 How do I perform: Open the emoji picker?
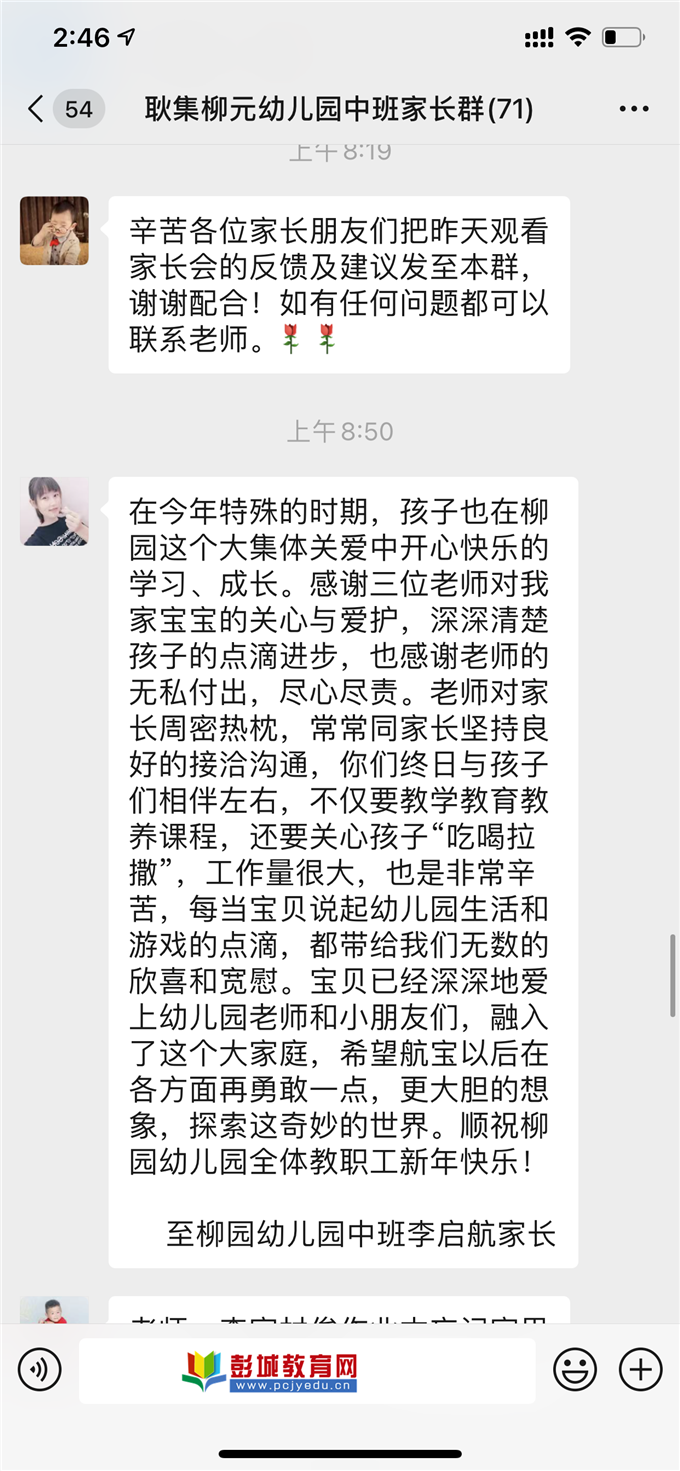(575, 1370)
